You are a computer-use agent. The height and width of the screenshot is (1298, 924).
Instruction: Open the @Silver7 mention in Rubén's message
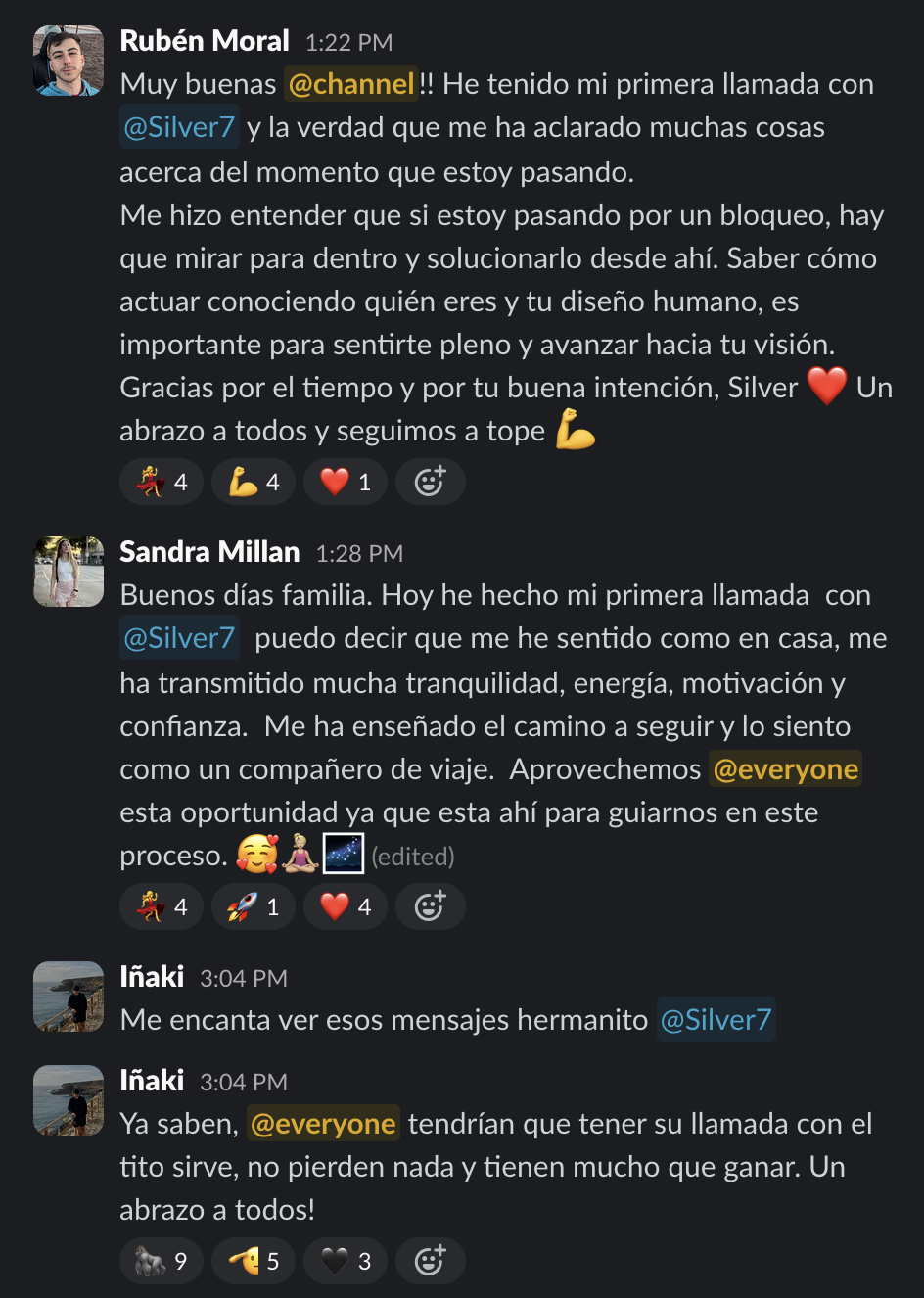(179, 128)
